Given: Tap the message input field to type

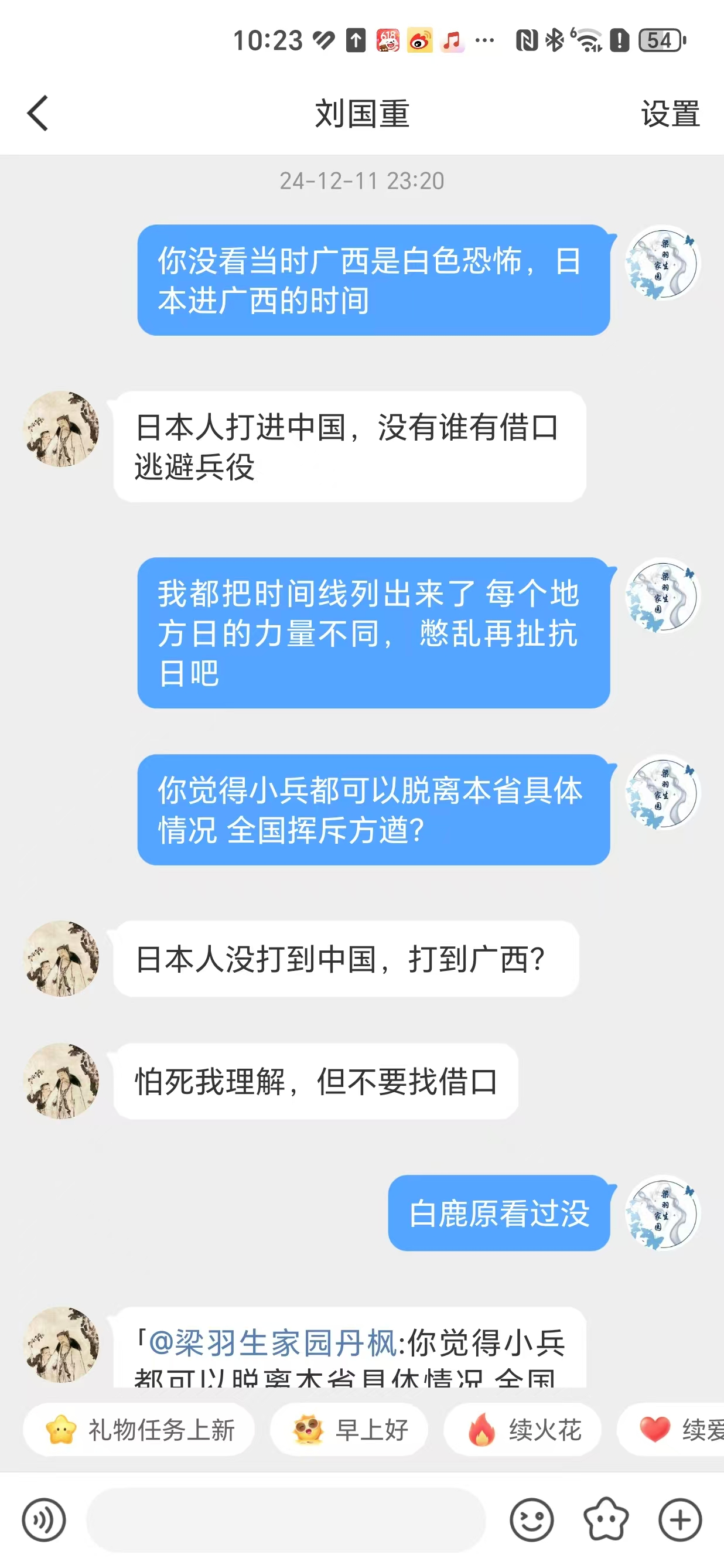Looking at the screenshot, I should tap(286, 1520).
